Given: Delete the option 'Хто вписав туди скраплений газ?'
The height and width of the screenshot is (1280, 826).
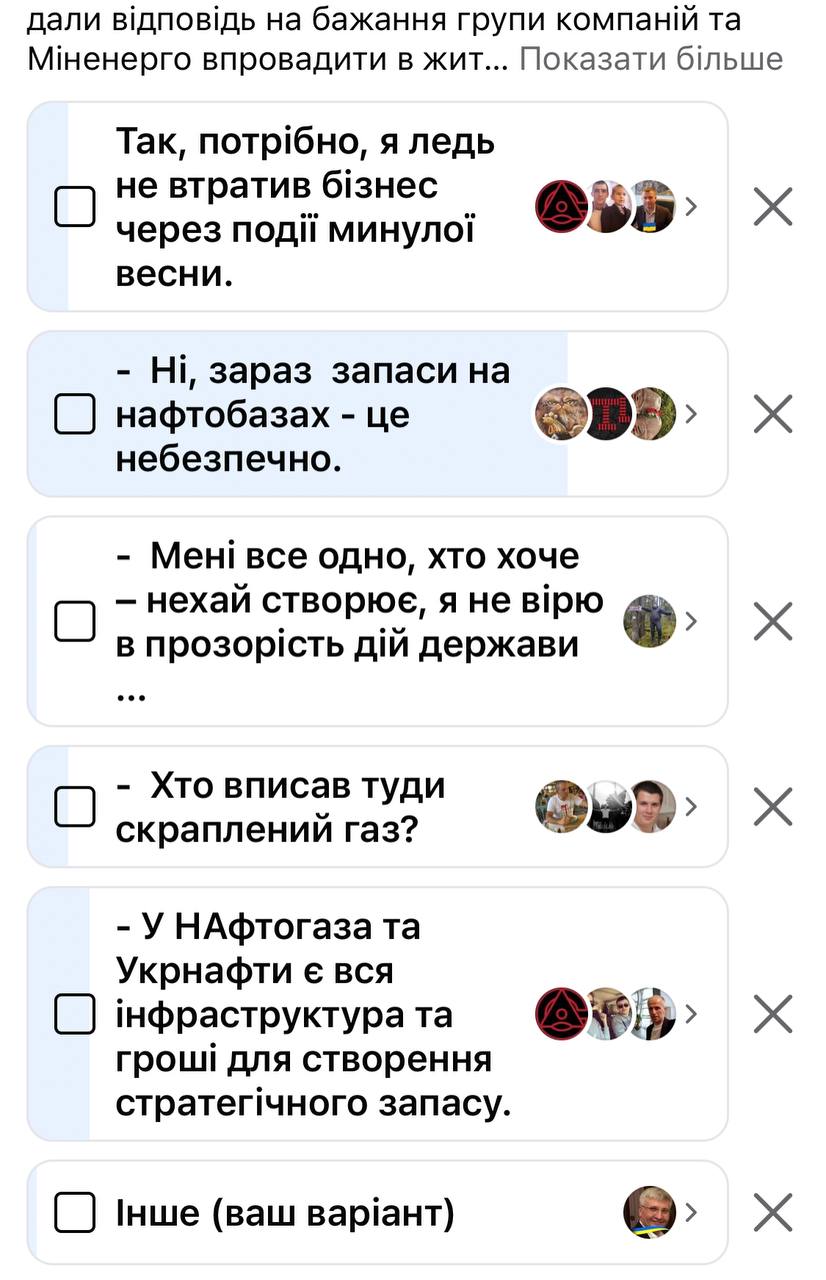Looking at the screenshot, I should [x=772, y=806].
